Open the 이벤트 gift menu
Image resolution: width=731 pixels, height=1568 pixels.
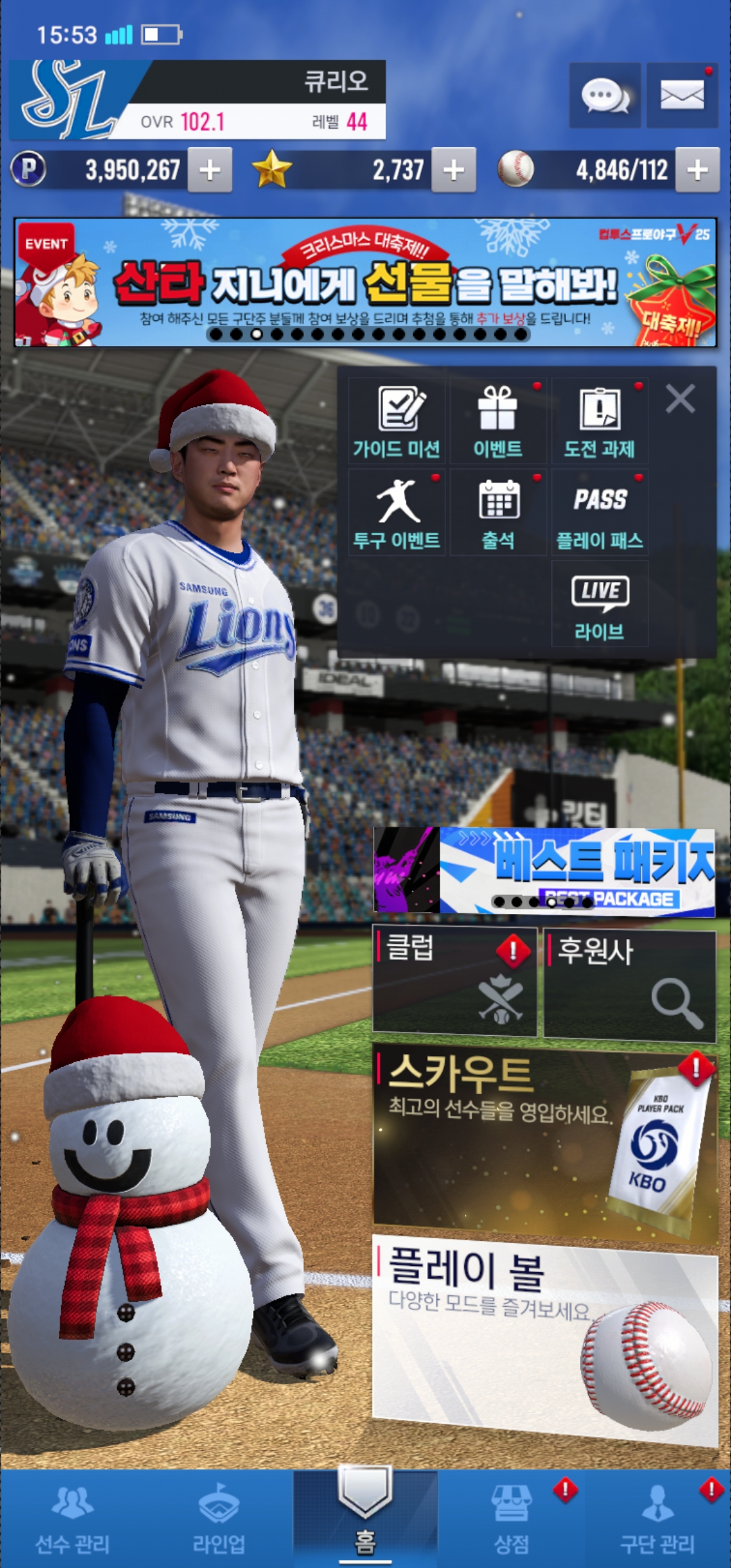tap(498, 421)
